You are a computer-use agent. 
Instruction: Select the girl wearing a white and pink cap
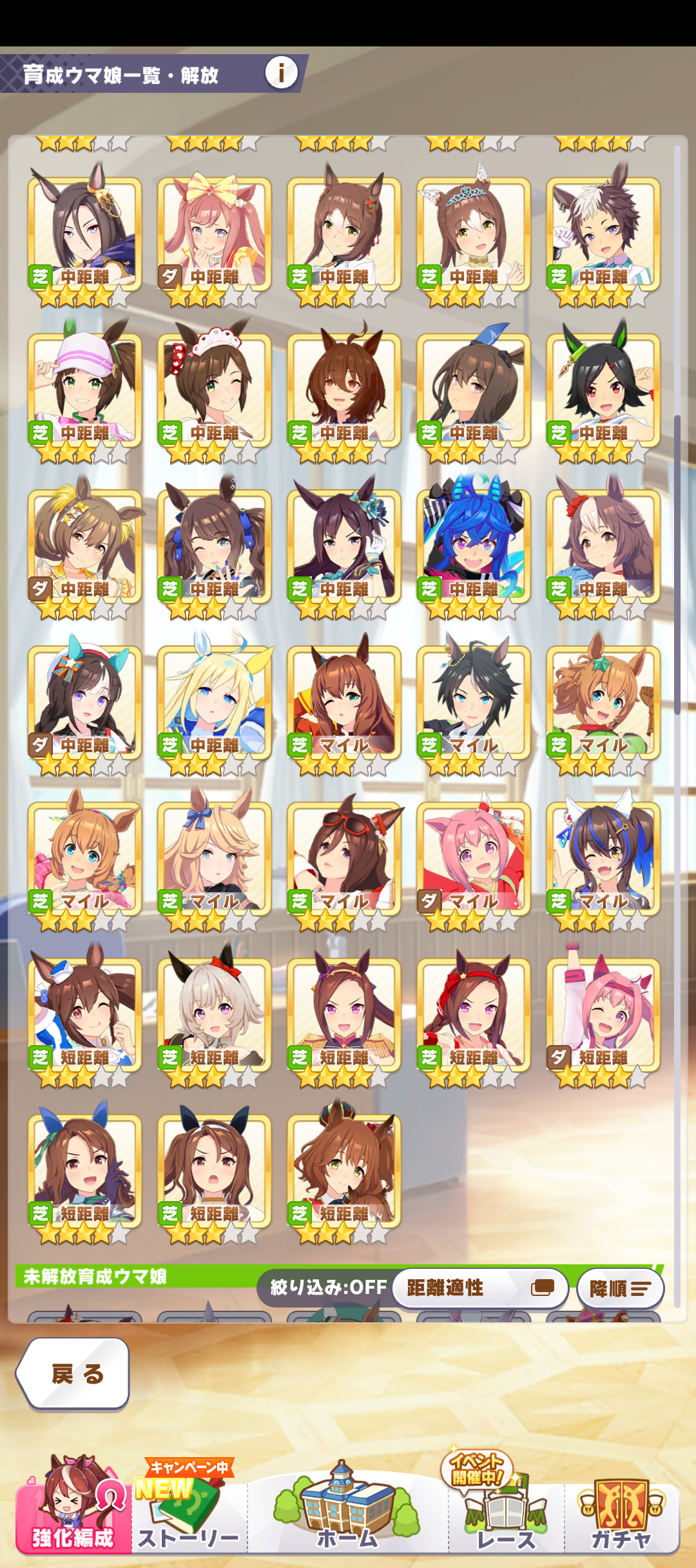pyautogui.click(x=84, y=389)
